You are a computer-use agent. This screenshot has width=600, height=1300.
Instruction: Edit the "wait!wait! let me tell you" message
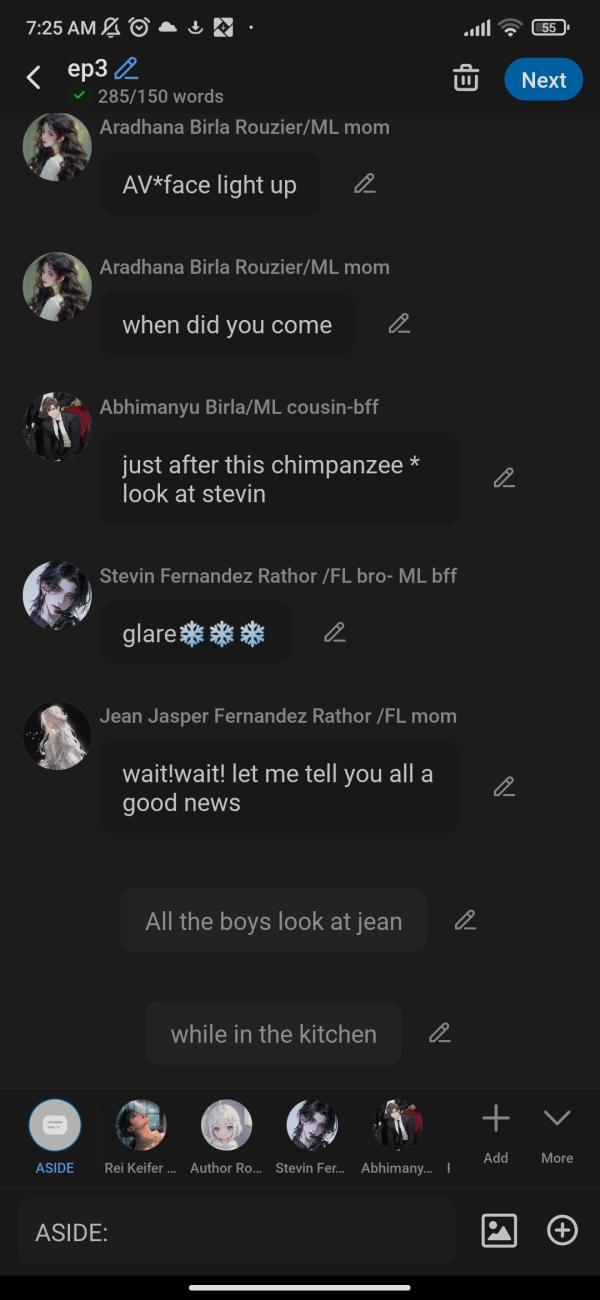504,787
